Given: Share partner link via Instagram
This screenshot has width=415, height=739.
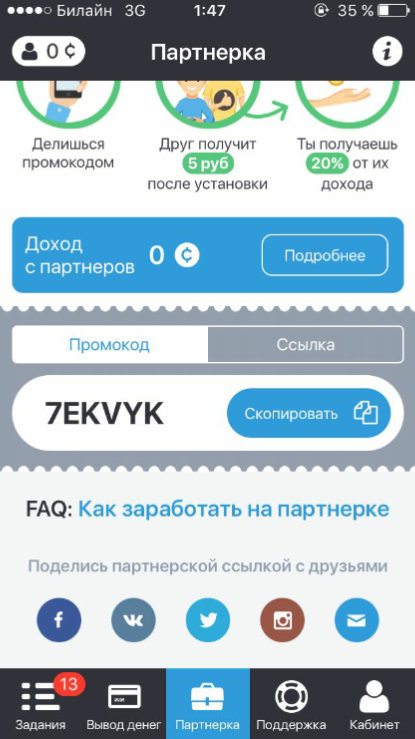Looking at the screenshot, I should point(282,620).
